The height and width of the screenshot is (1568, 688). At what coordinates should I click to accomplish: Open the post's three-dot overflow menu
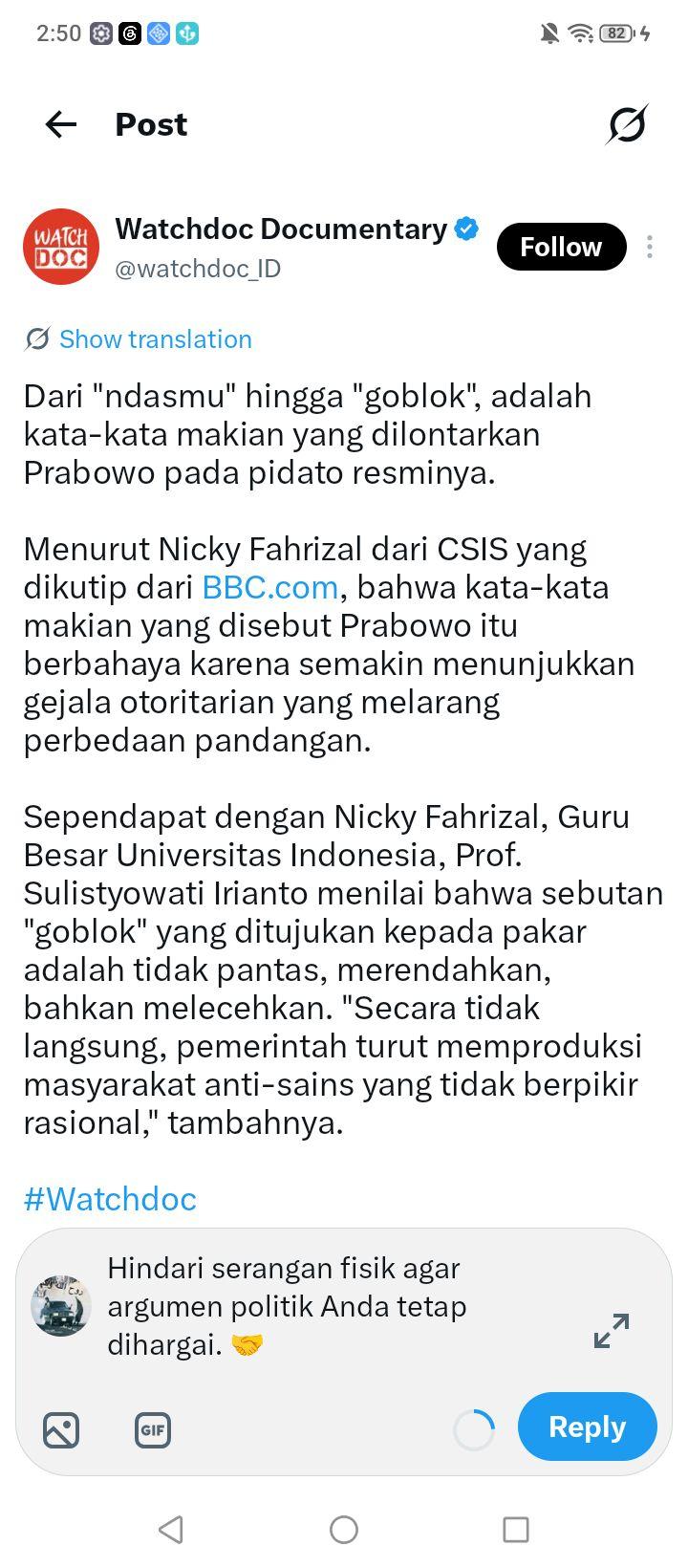pos(650,247)
